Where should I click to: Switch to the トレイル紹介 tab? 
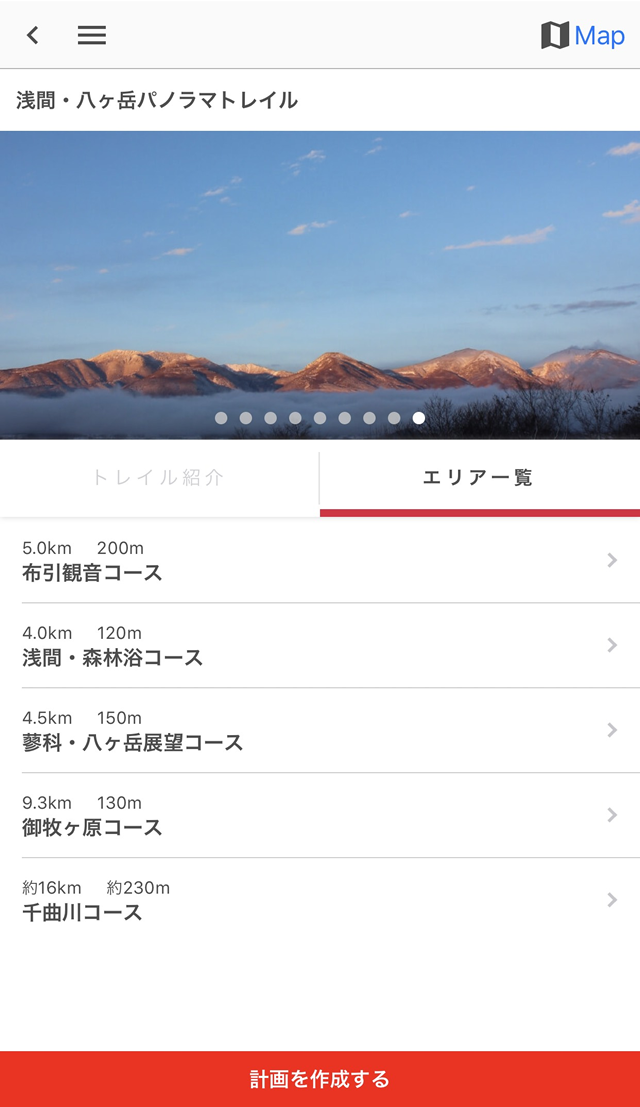(159, 478)
